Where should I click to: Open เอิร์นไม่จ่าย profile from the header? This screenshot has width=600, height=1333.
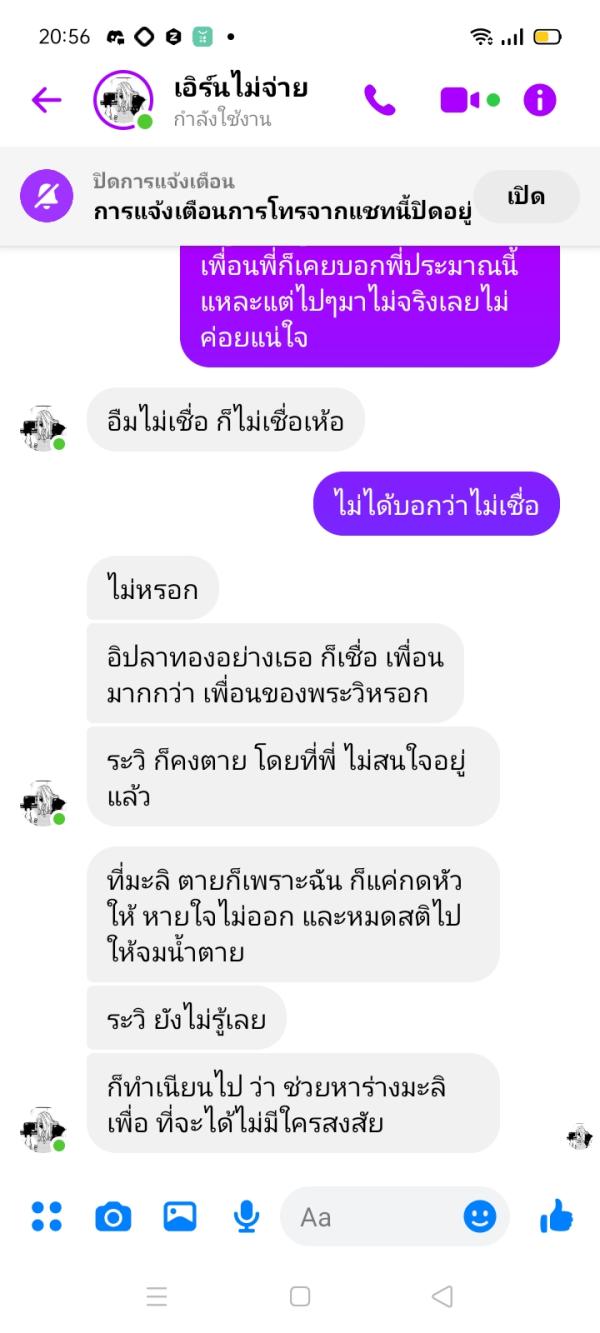pos(238,100)
